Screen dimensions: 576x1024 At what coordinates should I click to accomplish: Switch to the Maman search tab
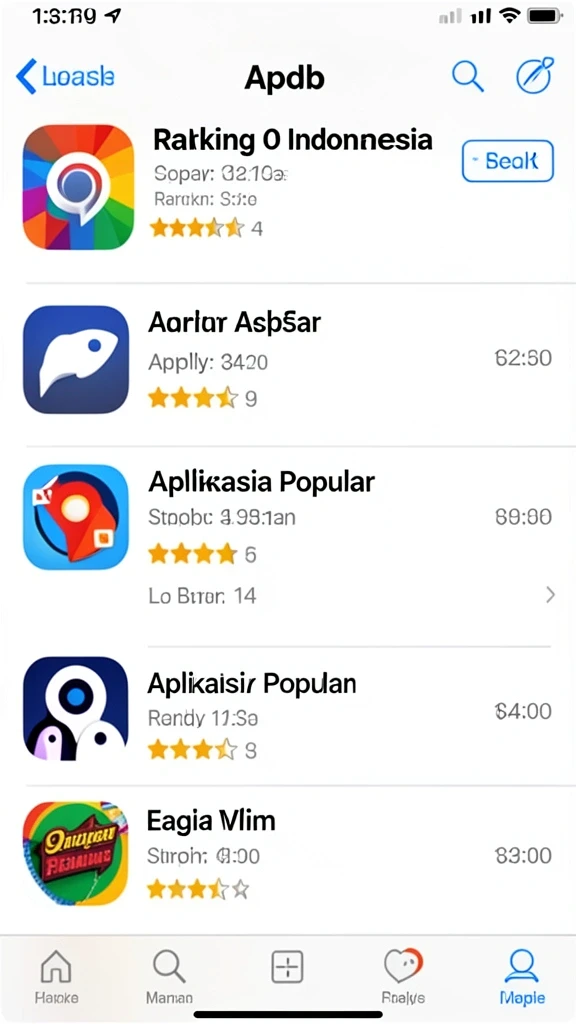click(x=169, y=977)
